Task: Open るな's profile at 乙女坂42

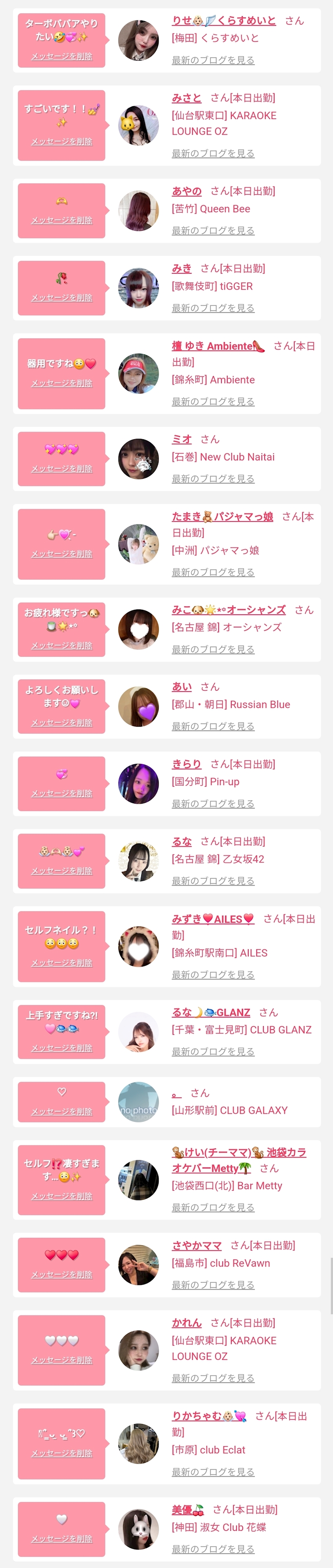Action: point(182,841)
